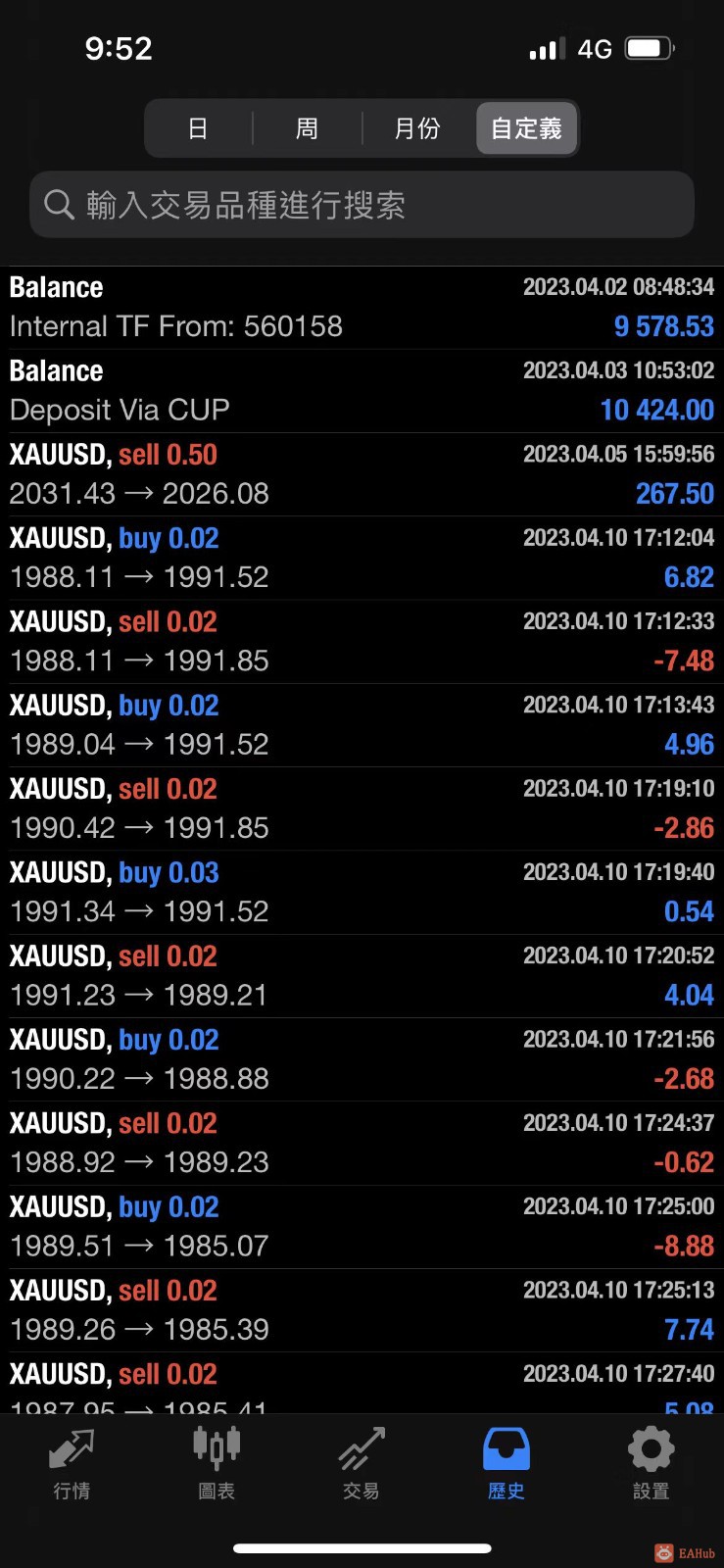Open the 圖表 chart tab
Screen dimensions: 724x1568
point(217,1463)
